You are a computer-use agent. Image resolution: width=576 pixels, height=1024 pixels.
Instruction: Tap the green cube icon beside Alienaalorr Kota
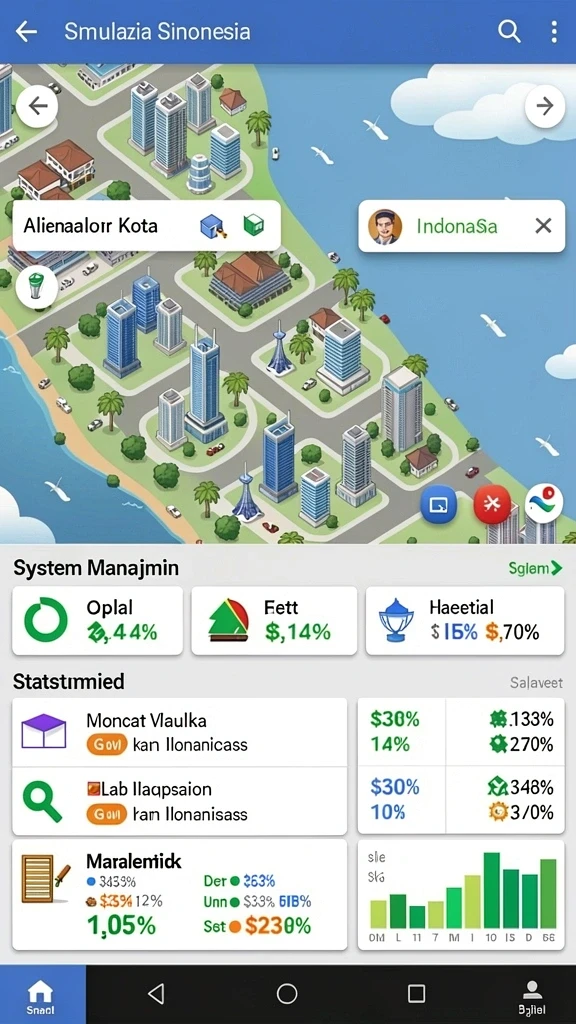[253, 225]
